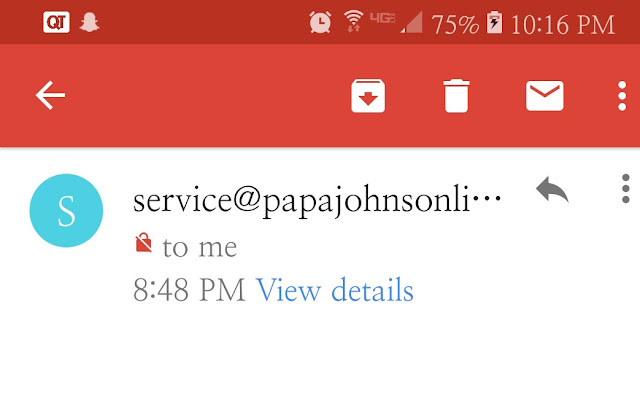640x404 pixels.
Task: Open the message options menu beside reply
Action: (625, 189)
